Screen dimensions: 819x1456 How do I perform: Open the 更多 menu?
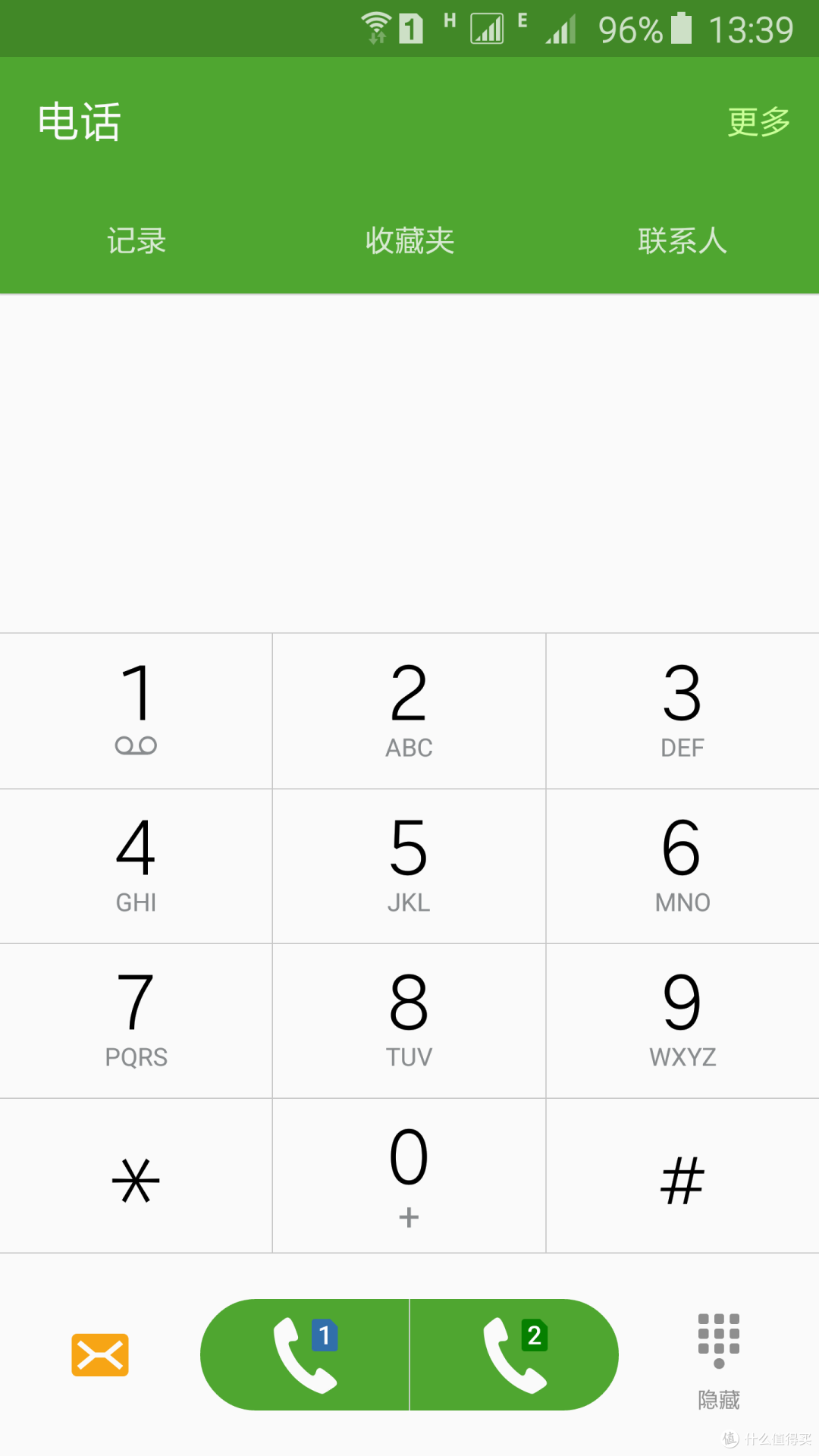[x=758, y=121]
